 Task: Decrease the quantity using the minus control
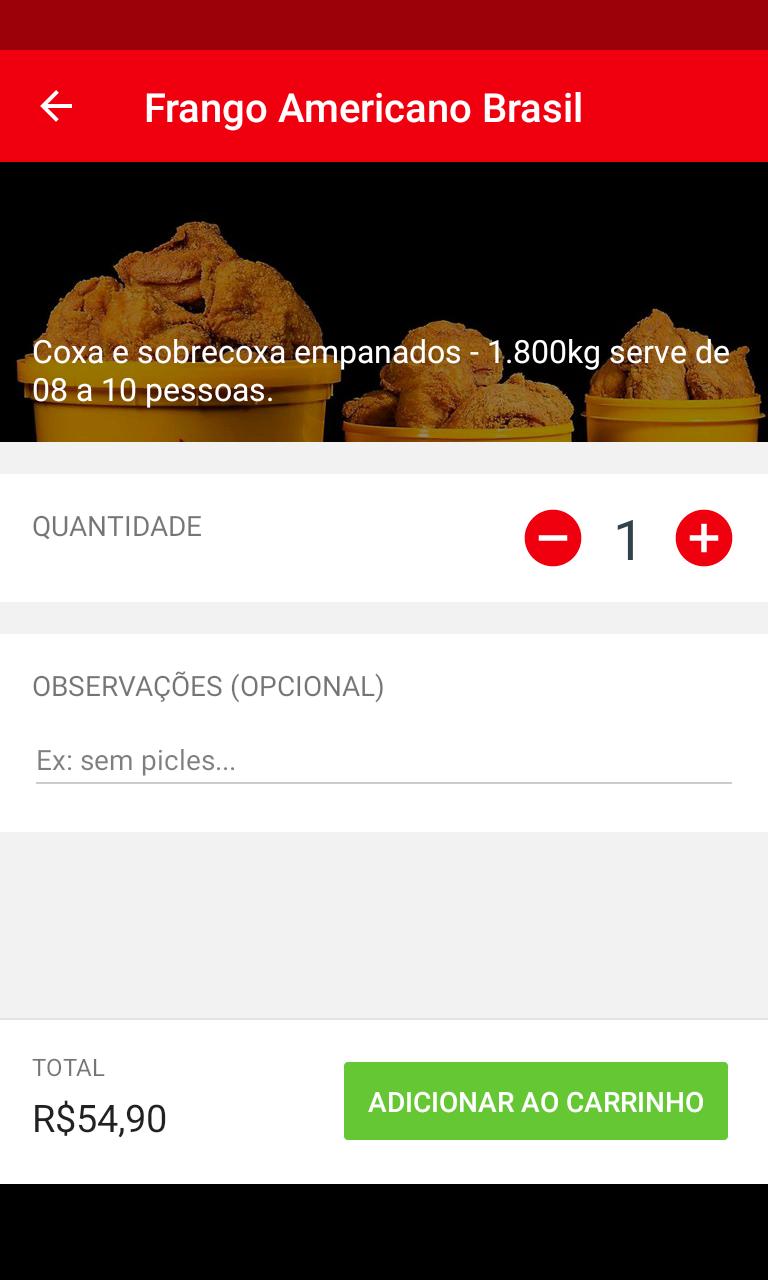tap(554, 538)
